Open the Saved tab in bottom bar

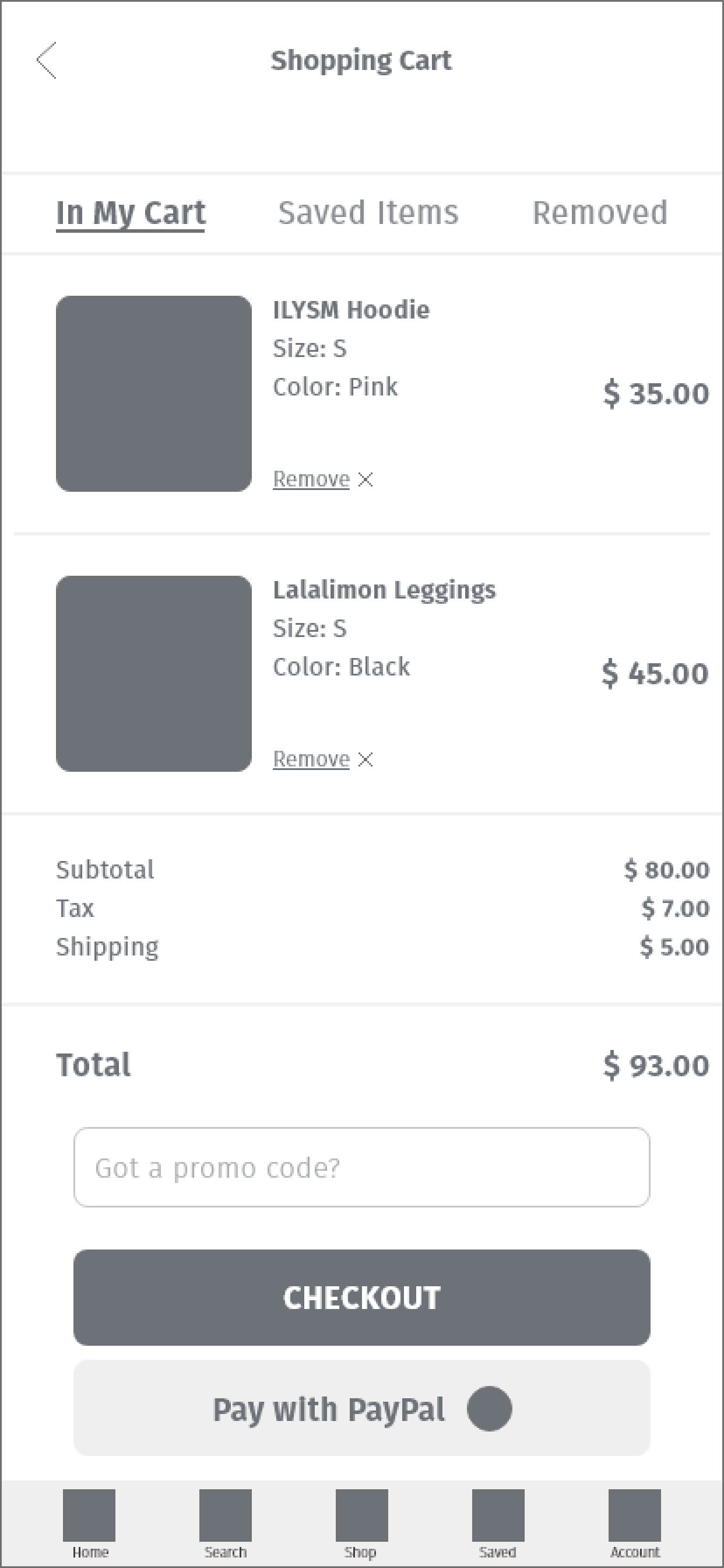[498, 1524]
